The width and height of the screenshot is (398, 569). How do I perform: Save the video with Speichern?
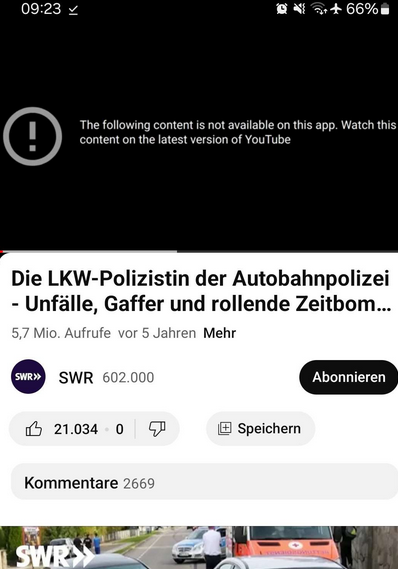(x=260, y=429)
